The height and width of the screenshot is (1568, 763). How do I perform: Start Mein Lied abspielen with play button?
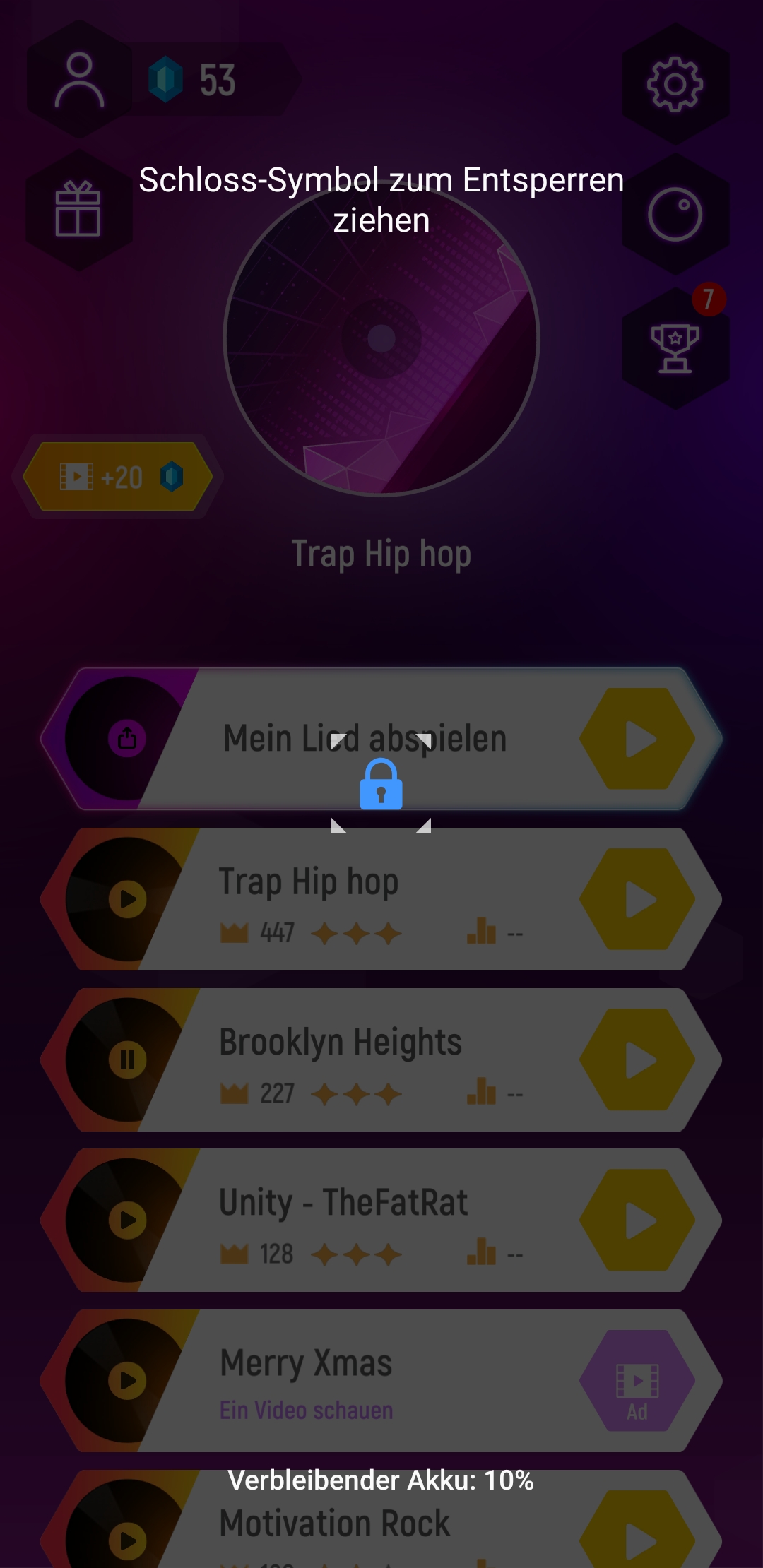[x=638, y=739]
